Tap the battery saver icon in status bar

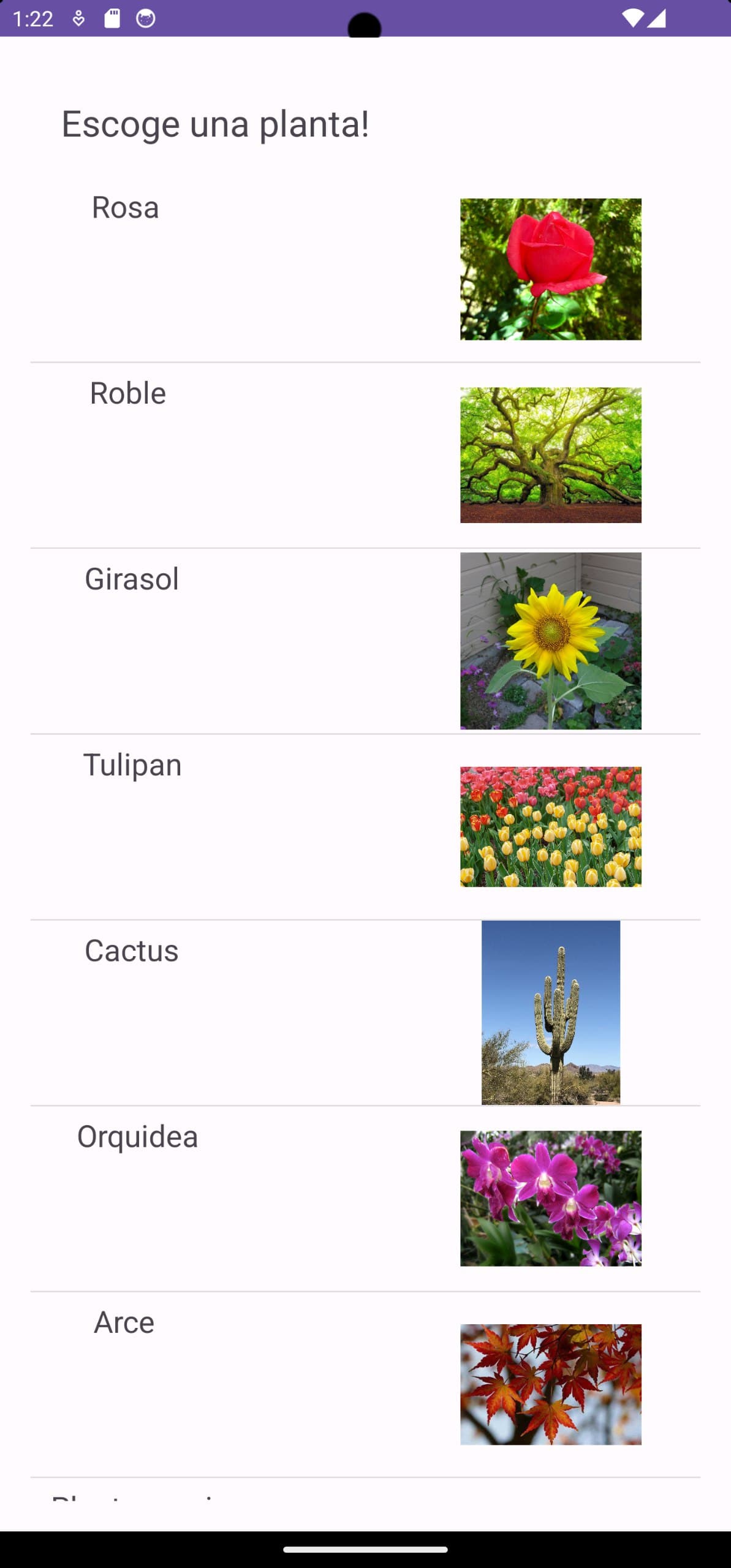click(78, 18)
